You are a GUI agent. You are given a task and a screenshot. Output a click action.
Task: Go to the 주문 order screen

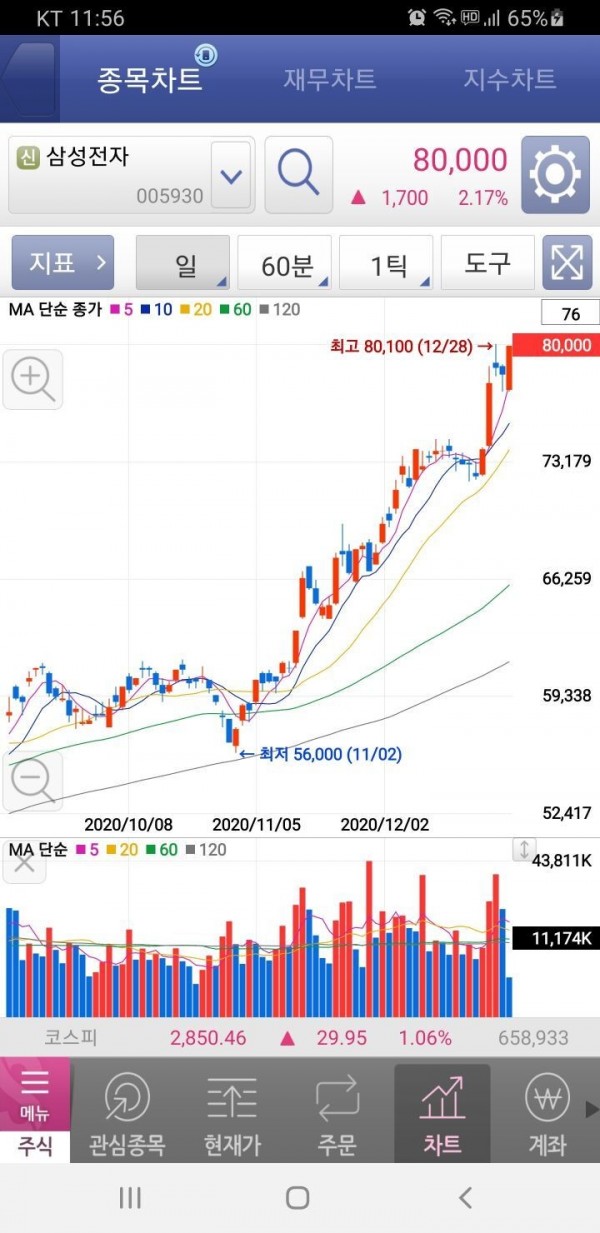337,1111
